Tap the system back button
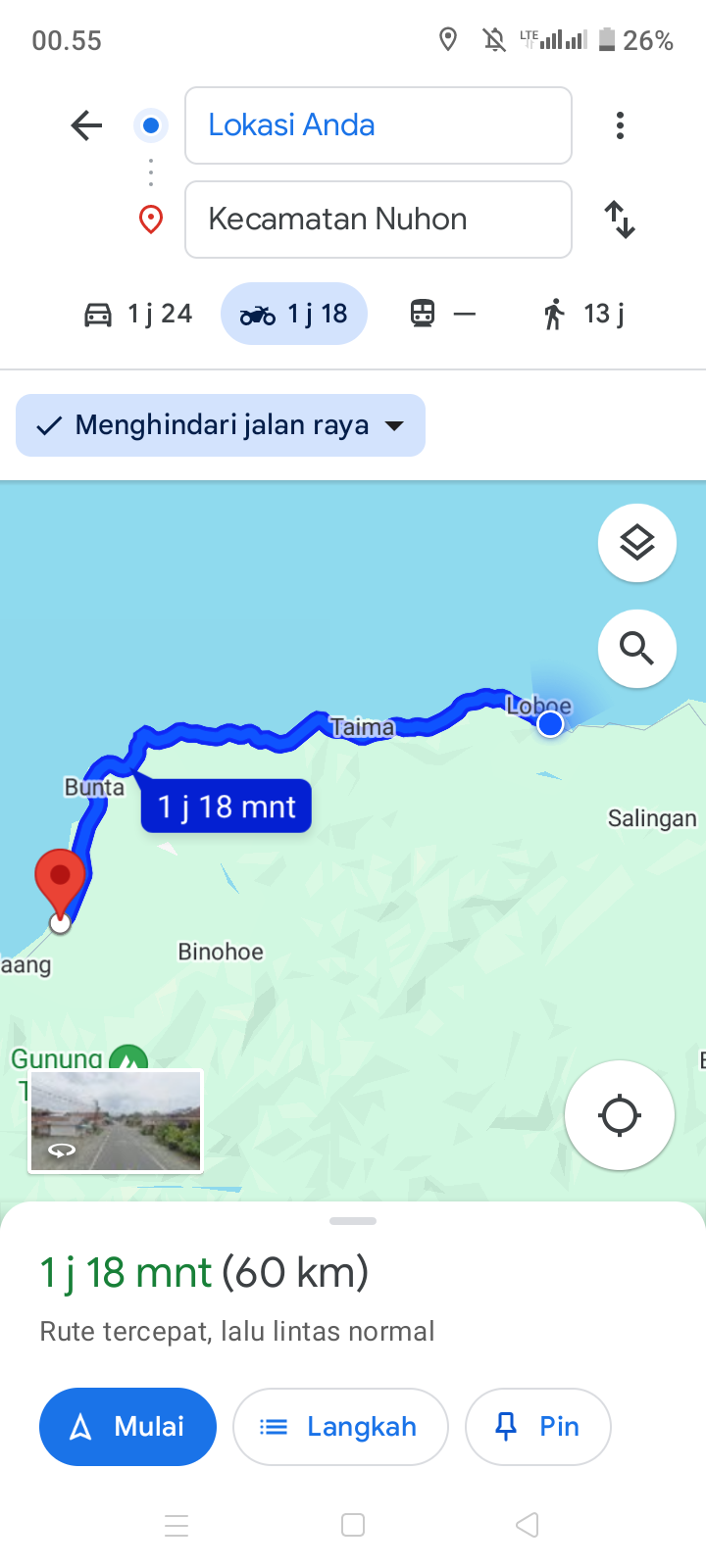Viewport: 706px width, 1568px height. pyautogui.click(x=528, y=1525)
